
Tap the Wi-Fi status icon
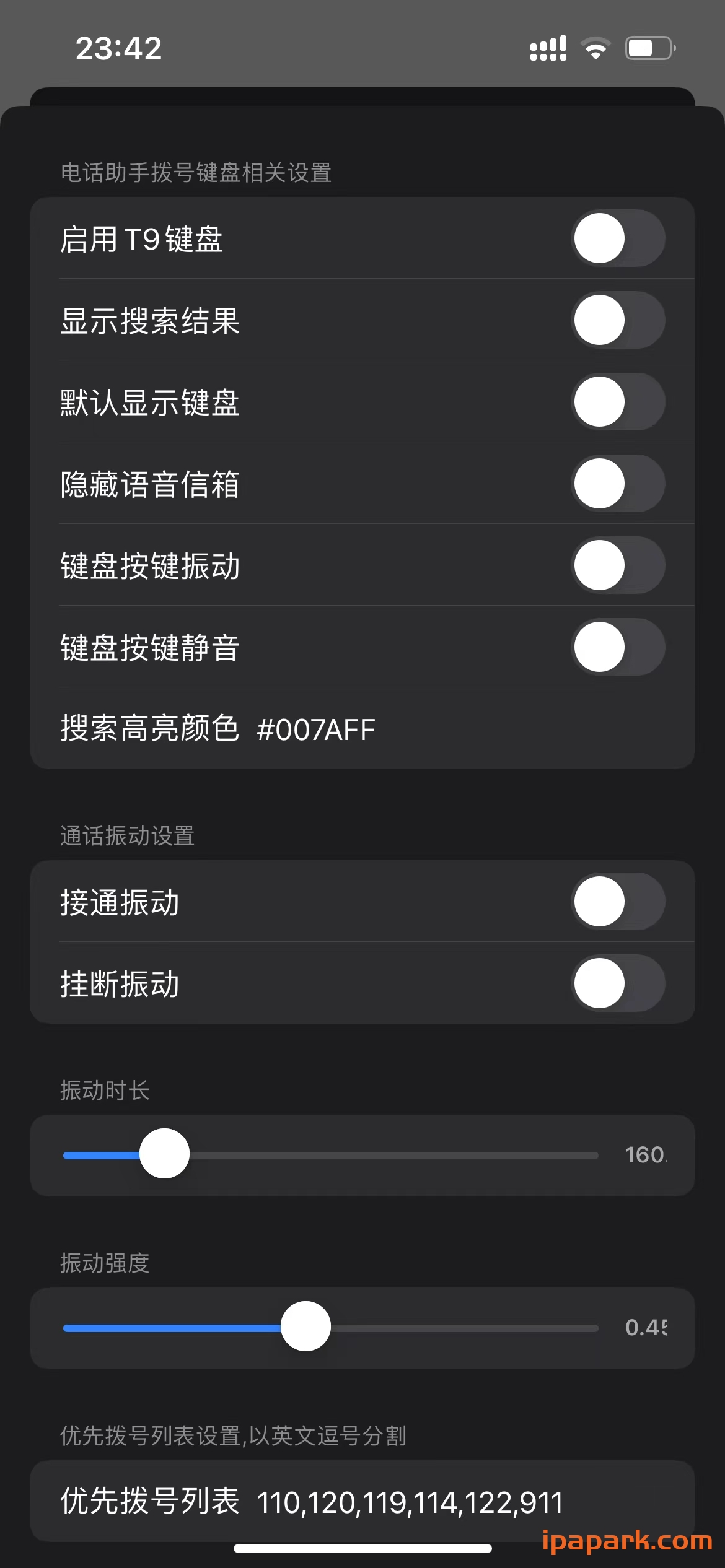(596, 47)
